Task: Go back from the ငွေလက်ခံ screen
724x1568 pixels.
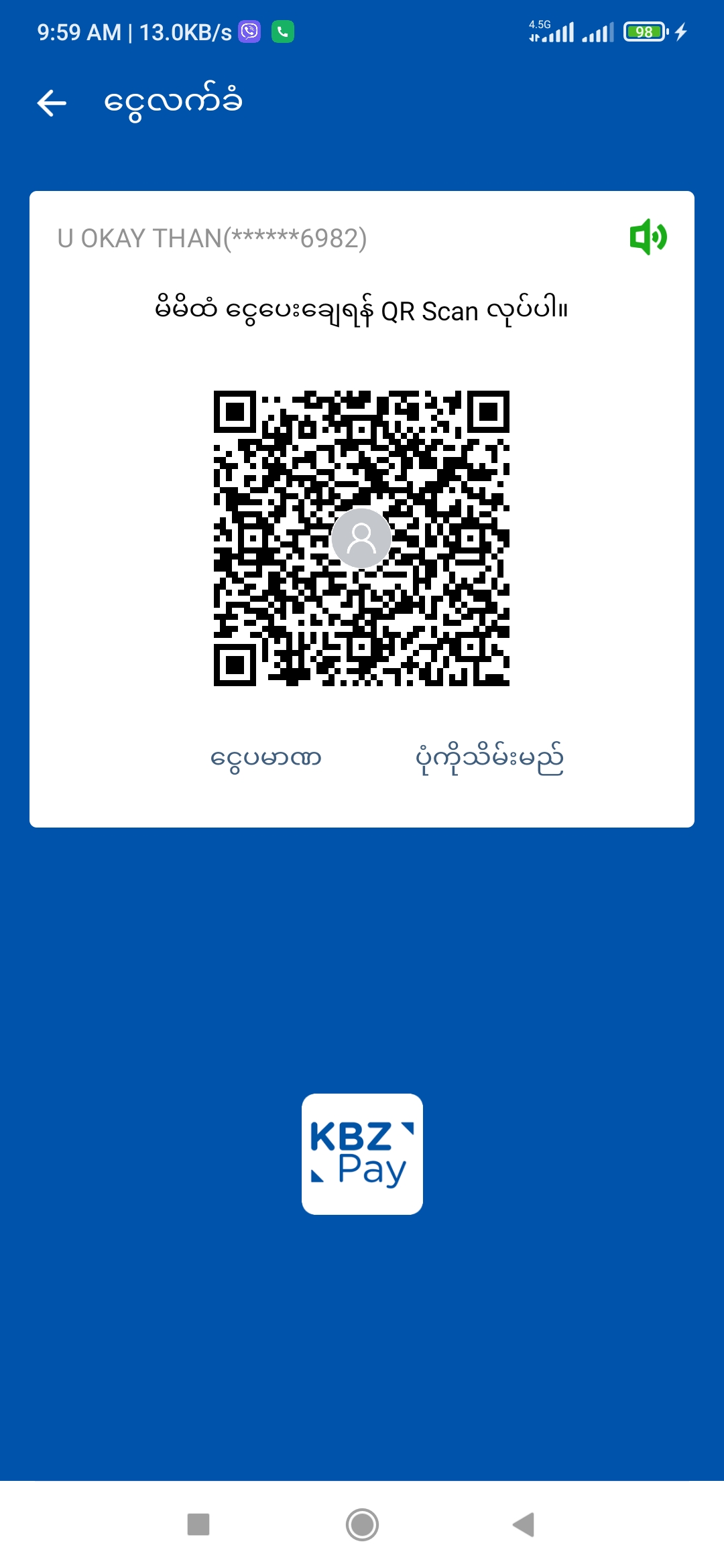Action: click(x=52, y=103)
